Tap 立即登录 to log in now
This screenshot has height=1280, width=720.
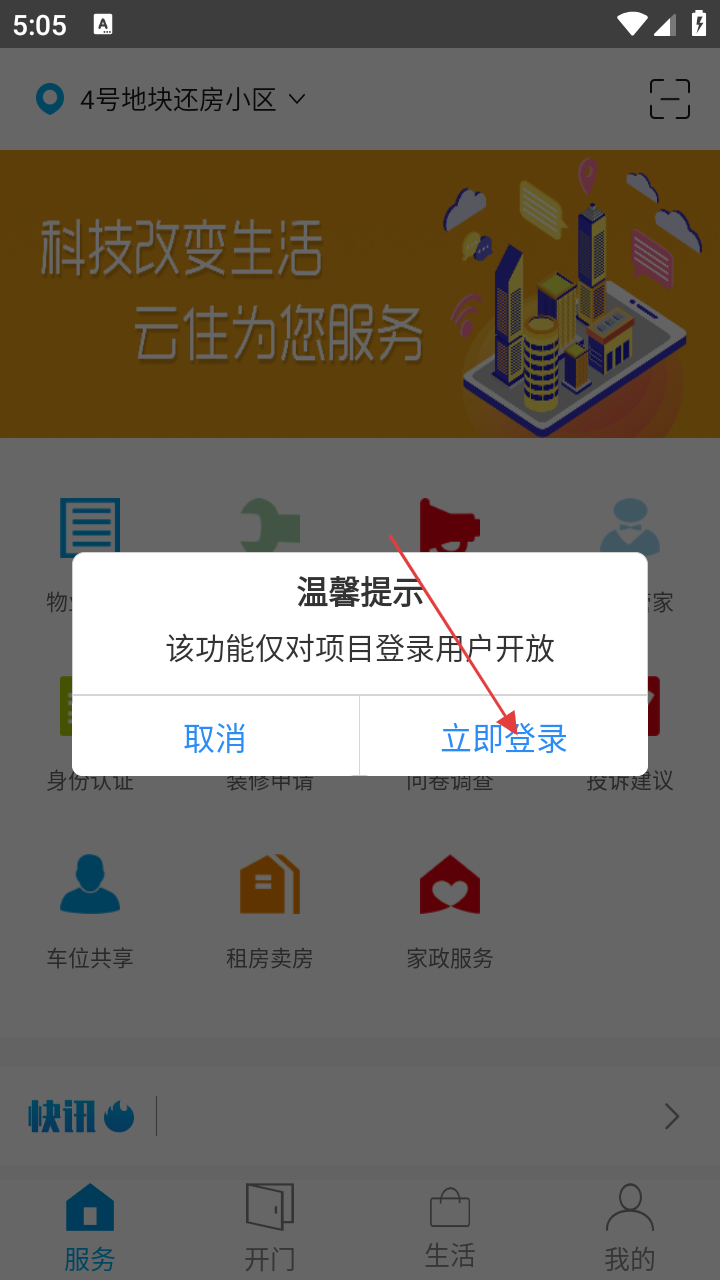[x=504, y=738]
